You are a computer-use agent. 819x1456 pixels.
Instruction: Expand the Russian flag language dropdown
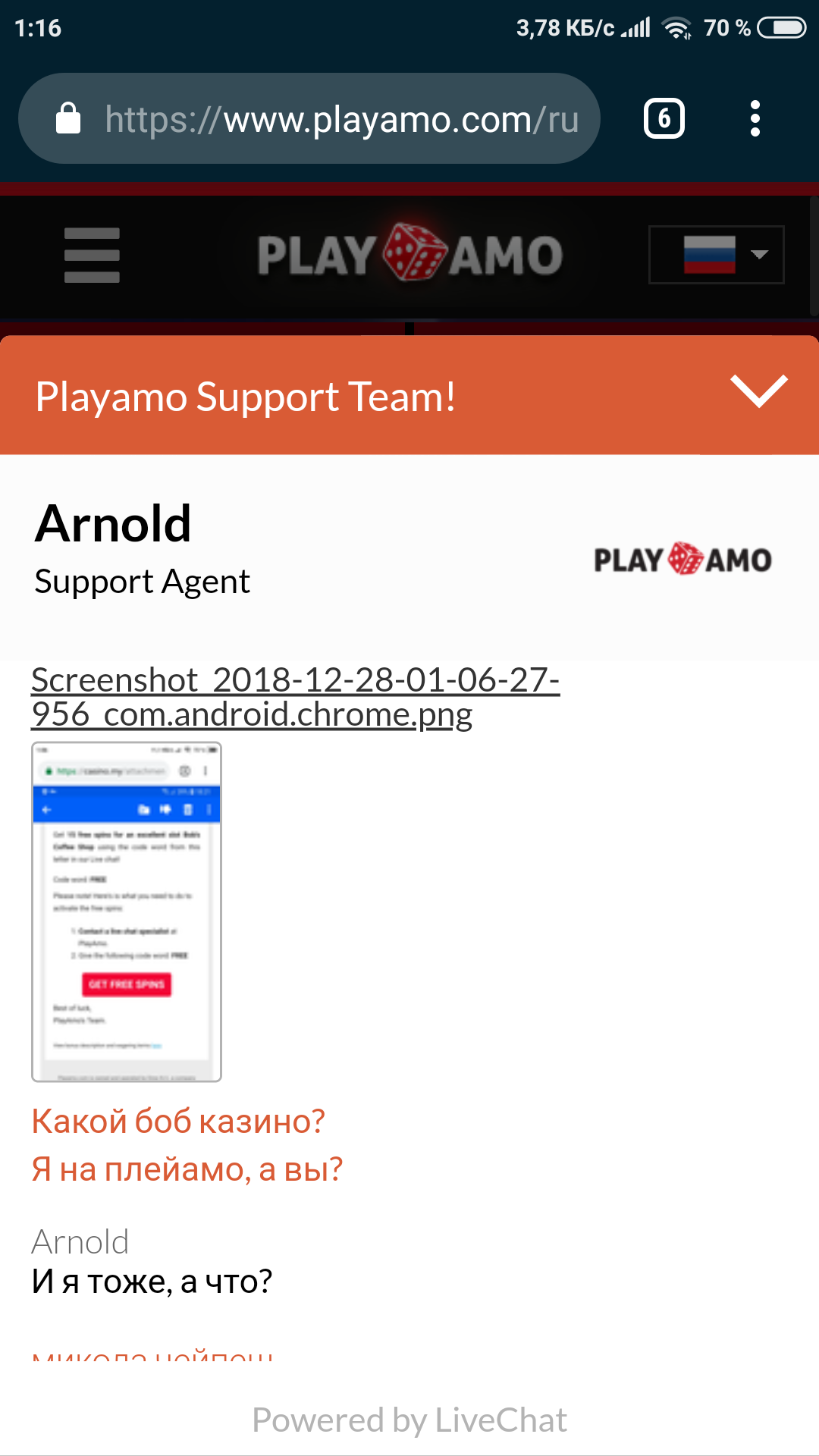click(x=717, y=255)
